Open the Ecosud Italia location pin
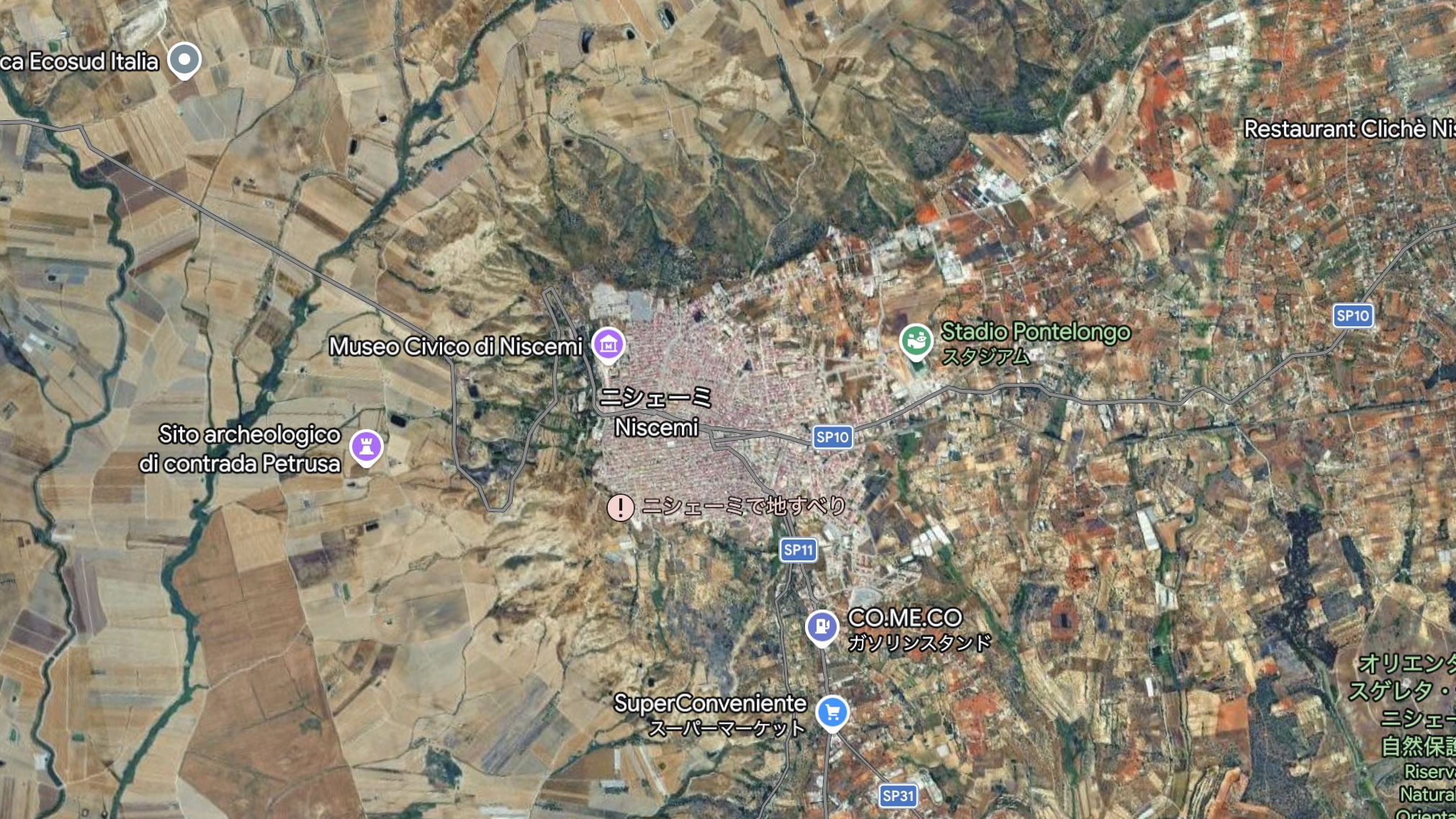The width and height of the screenshot is (1456, 819). tap(184, 60)
